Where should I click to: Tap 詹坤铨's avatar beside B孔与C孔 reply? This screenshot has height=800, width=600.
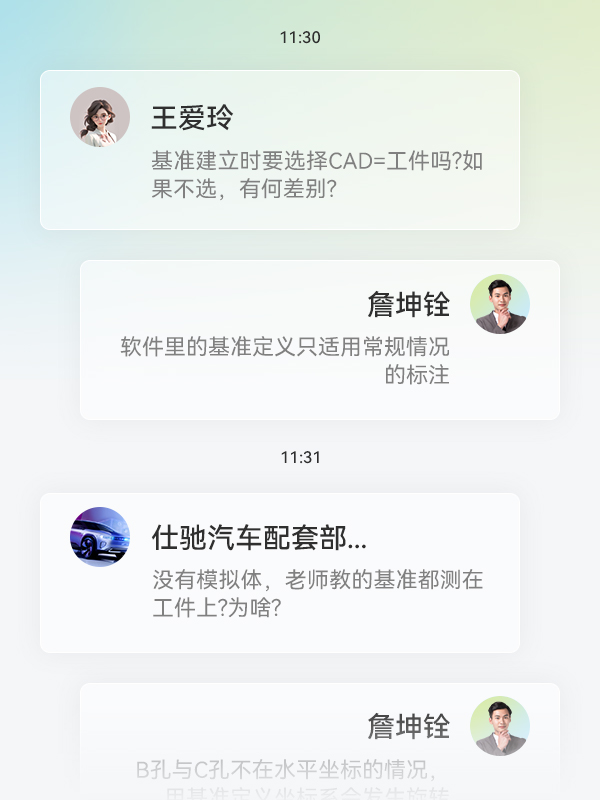point(499,726)
